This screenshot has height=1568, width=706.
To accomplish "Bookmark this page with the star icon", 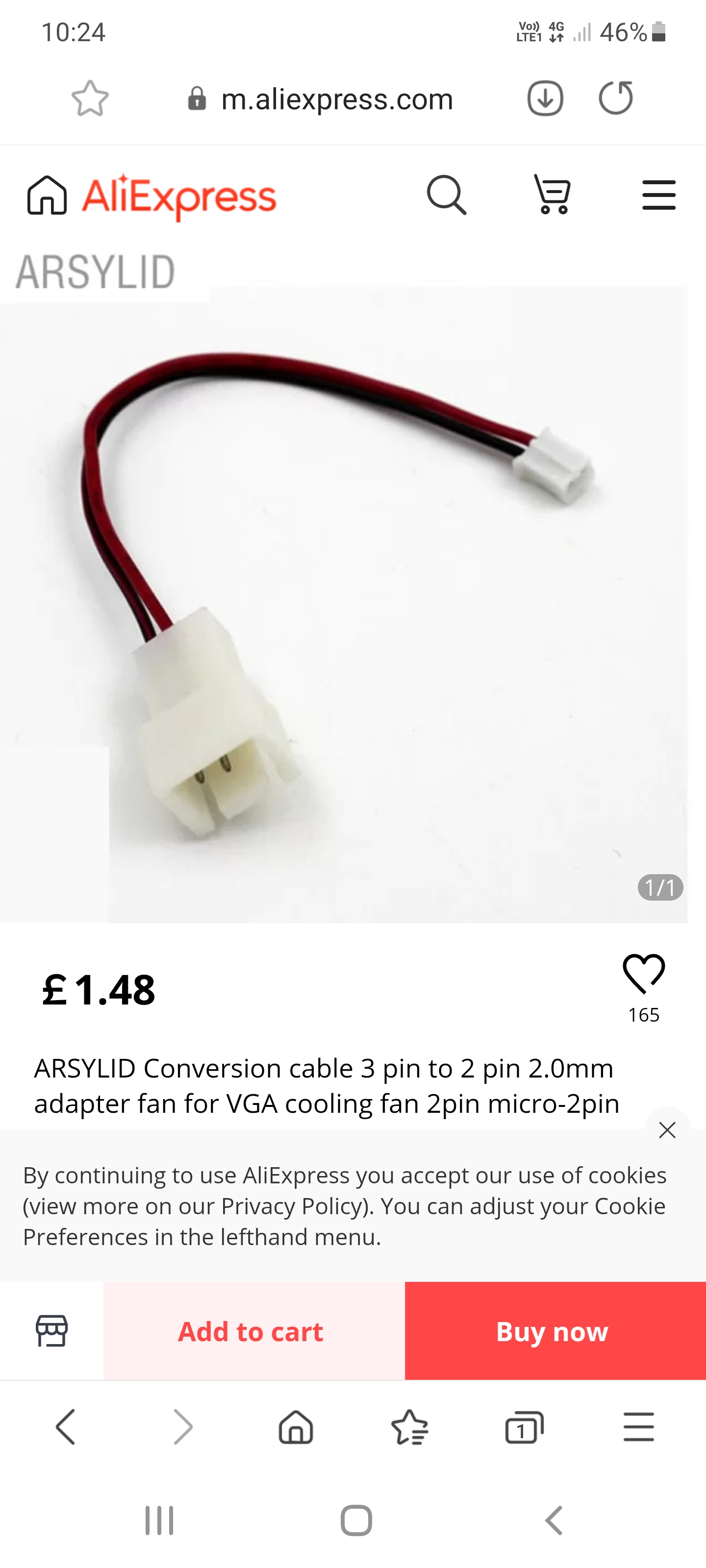I will [x=90, y=98].
